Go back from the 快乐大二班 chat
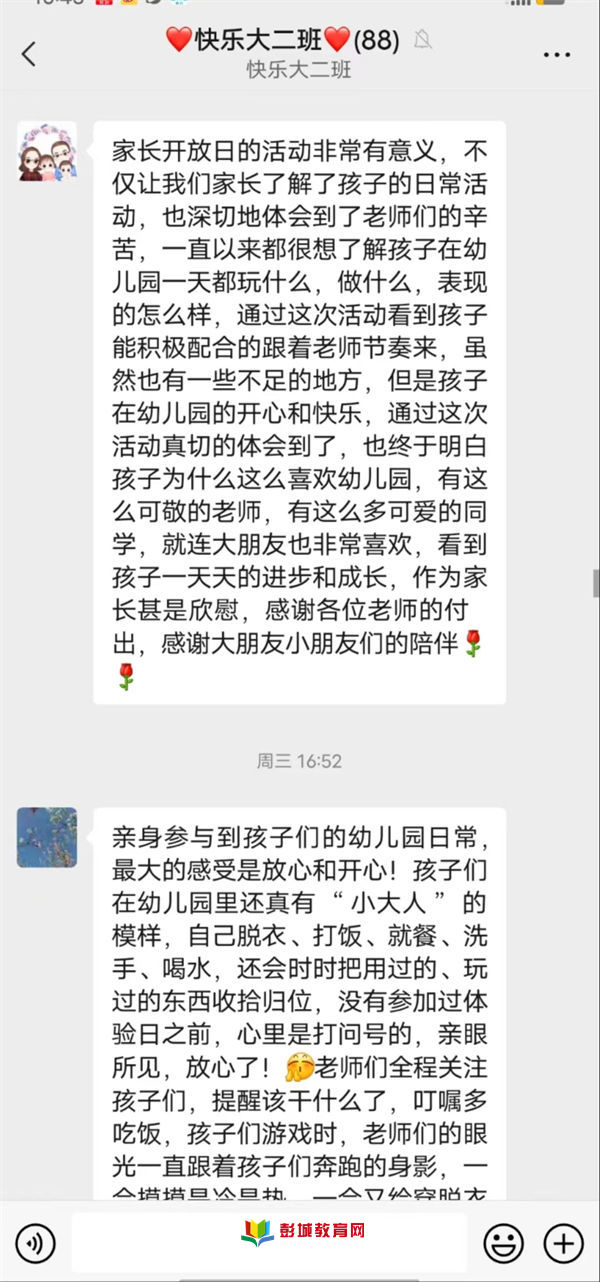 tap(28, 54)
